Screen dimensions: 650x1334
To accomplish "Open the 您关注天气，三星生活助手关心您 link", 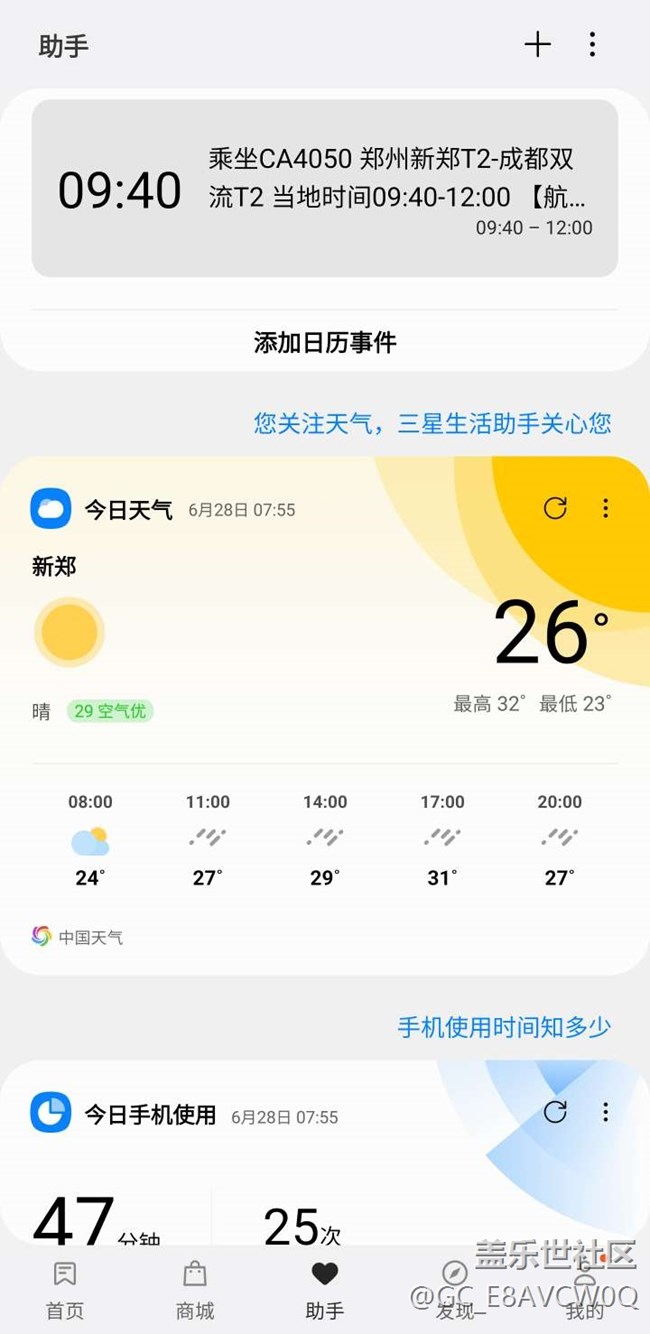I will [x=432, y=423].
